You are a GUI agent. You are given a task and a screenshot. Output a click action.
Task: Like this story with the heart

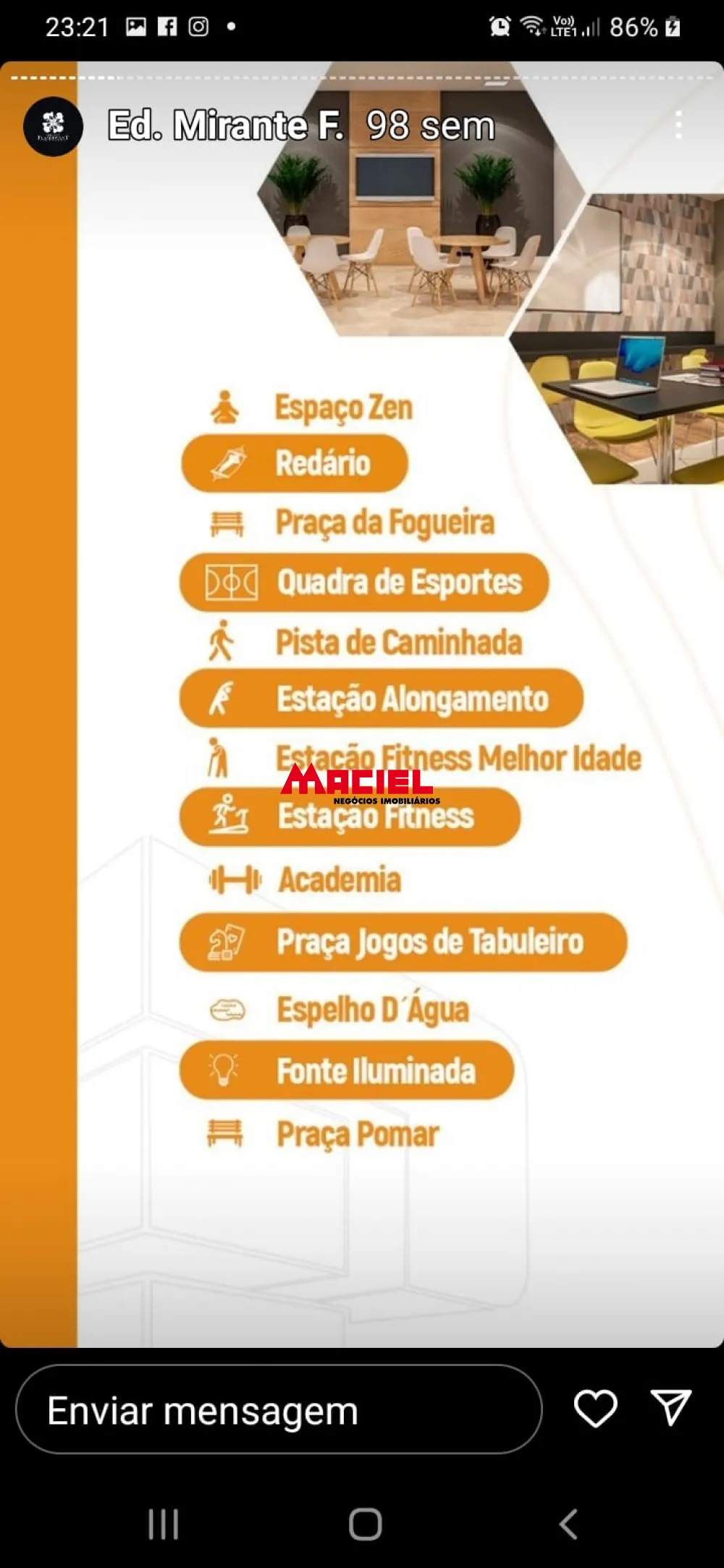(595, 1408)
